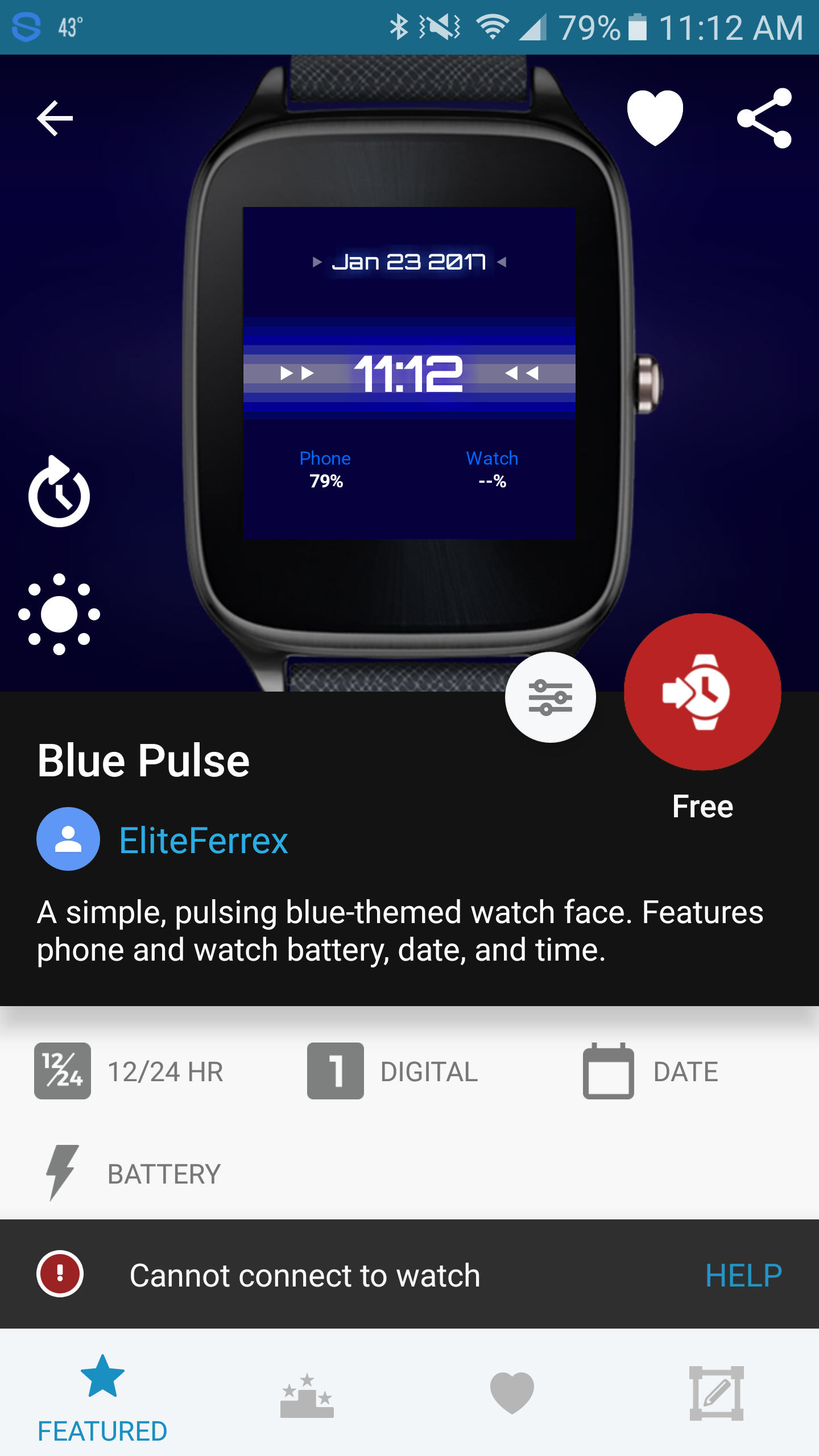The height and width of the screenshot is (1456, 819).
Task: Tap HELP for connection issue
Action: coord(743,1275)
